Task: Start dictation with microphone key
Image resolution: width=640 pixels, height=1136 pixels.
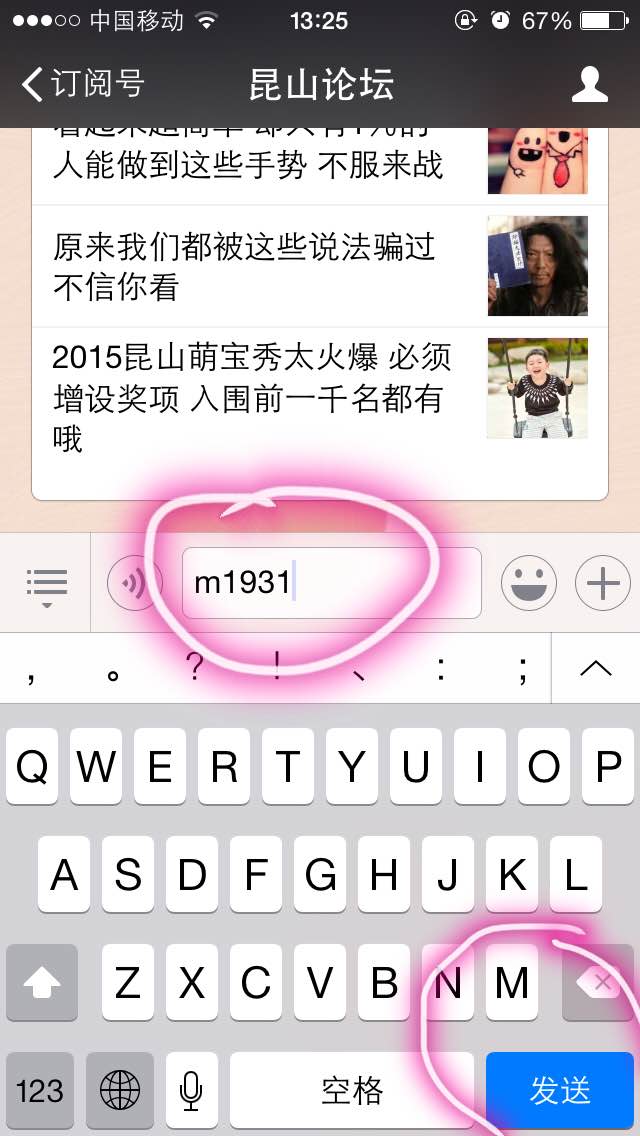Action: (x=191, y=1090)
